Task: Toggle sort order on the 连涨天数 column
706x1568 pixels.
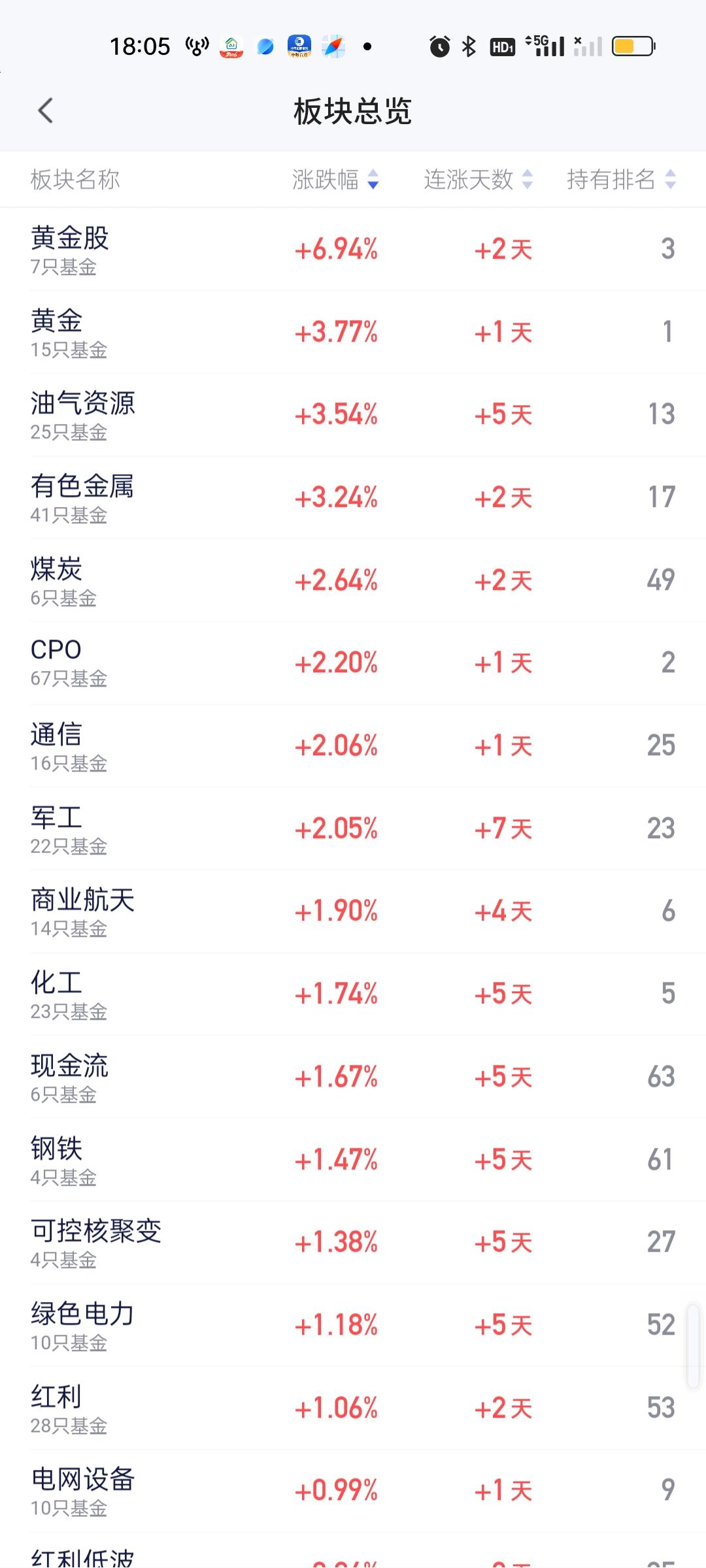Action: (479, 181)
